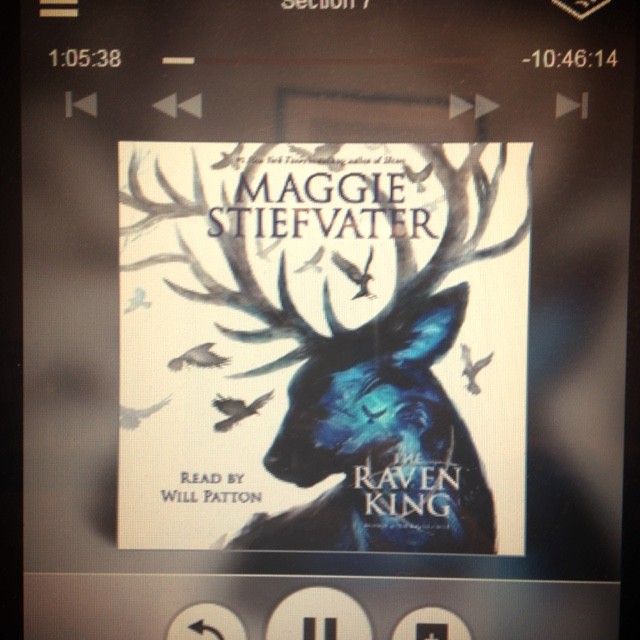Skip to the next section
Screen dimensions: 640x640
tap(571, 105)
